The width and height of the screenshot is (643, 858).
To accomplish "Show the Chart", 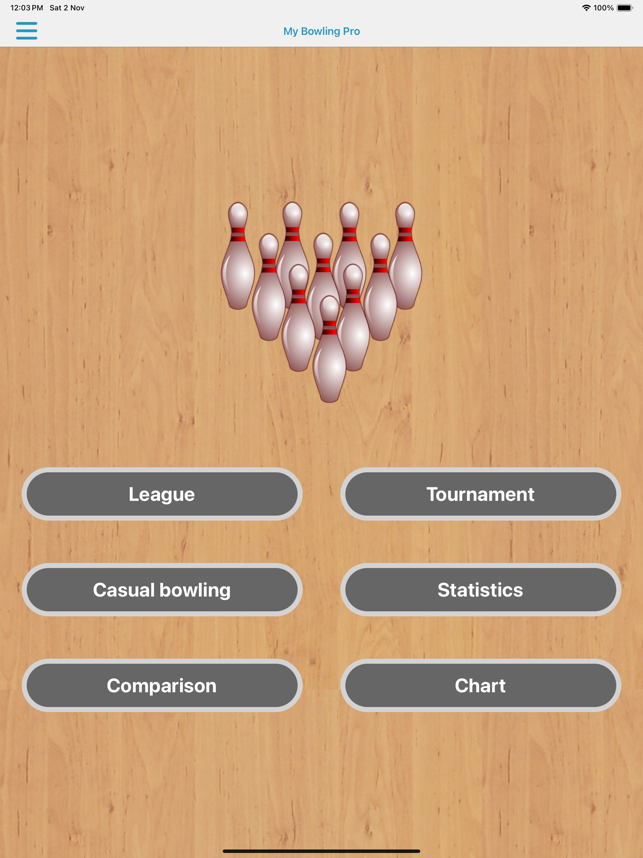I will pos(480,686).
